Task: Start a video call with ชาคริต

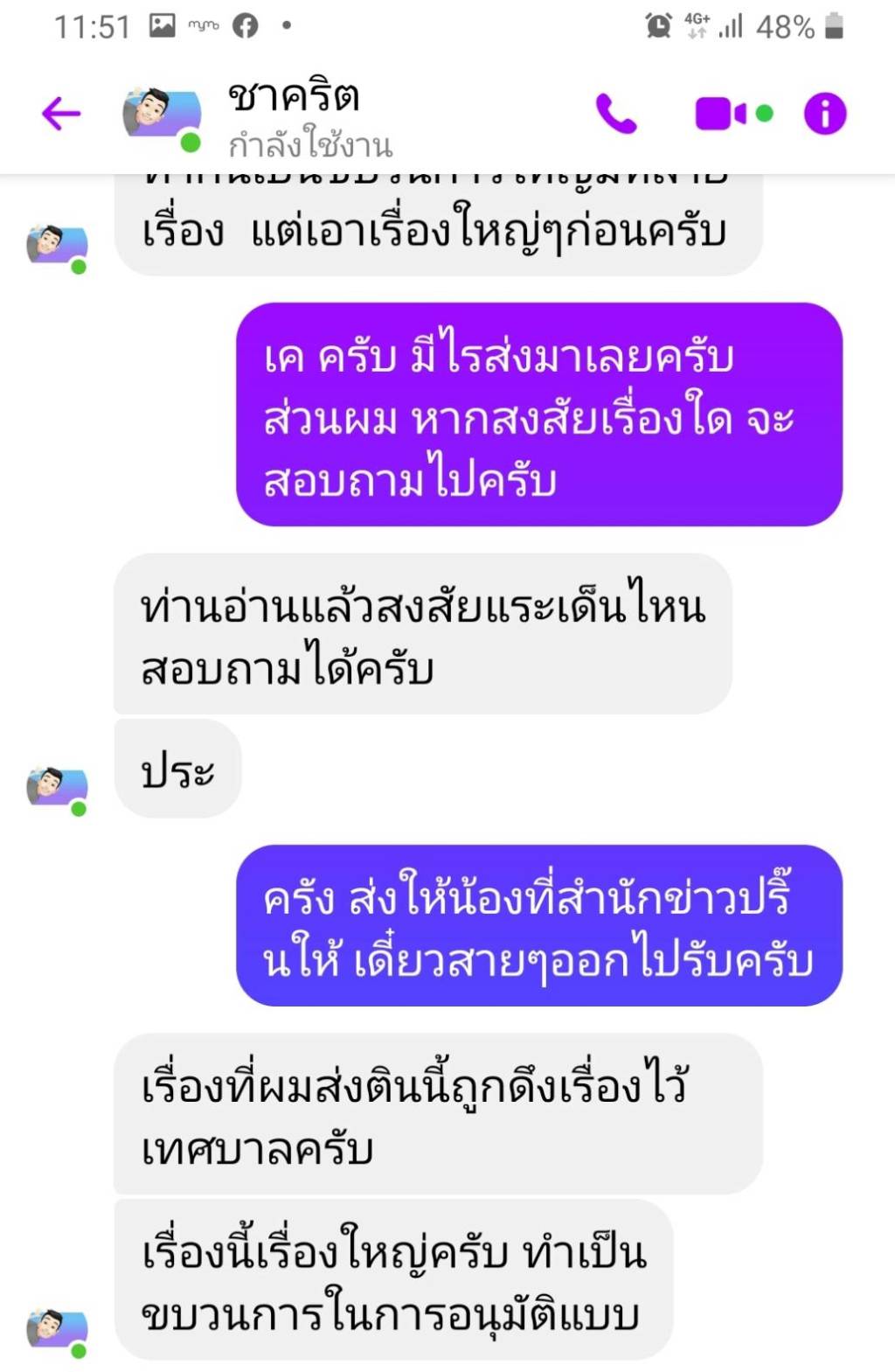Action: [722, 114]
